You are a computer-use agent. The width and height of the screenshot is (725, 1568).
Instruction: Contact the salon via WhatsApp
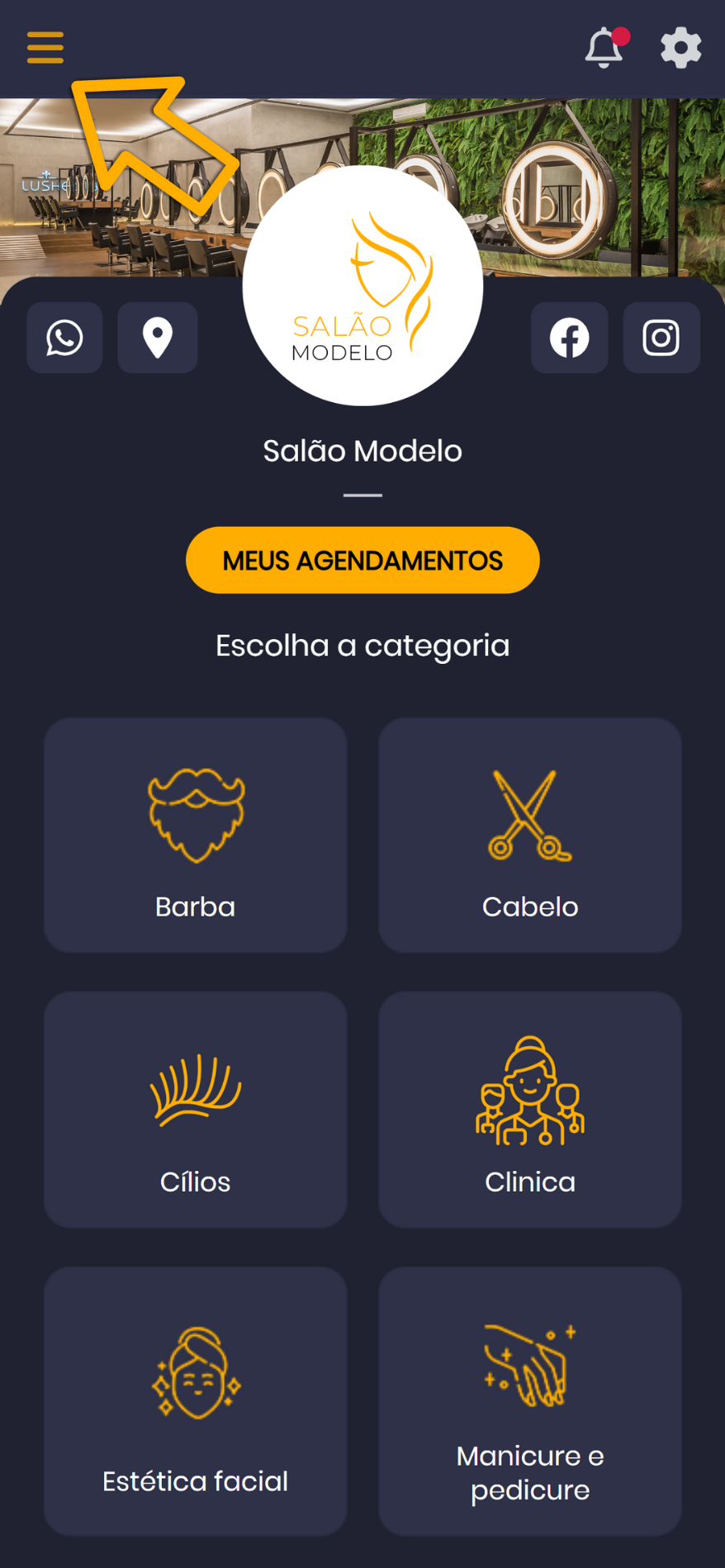[64, 338]
